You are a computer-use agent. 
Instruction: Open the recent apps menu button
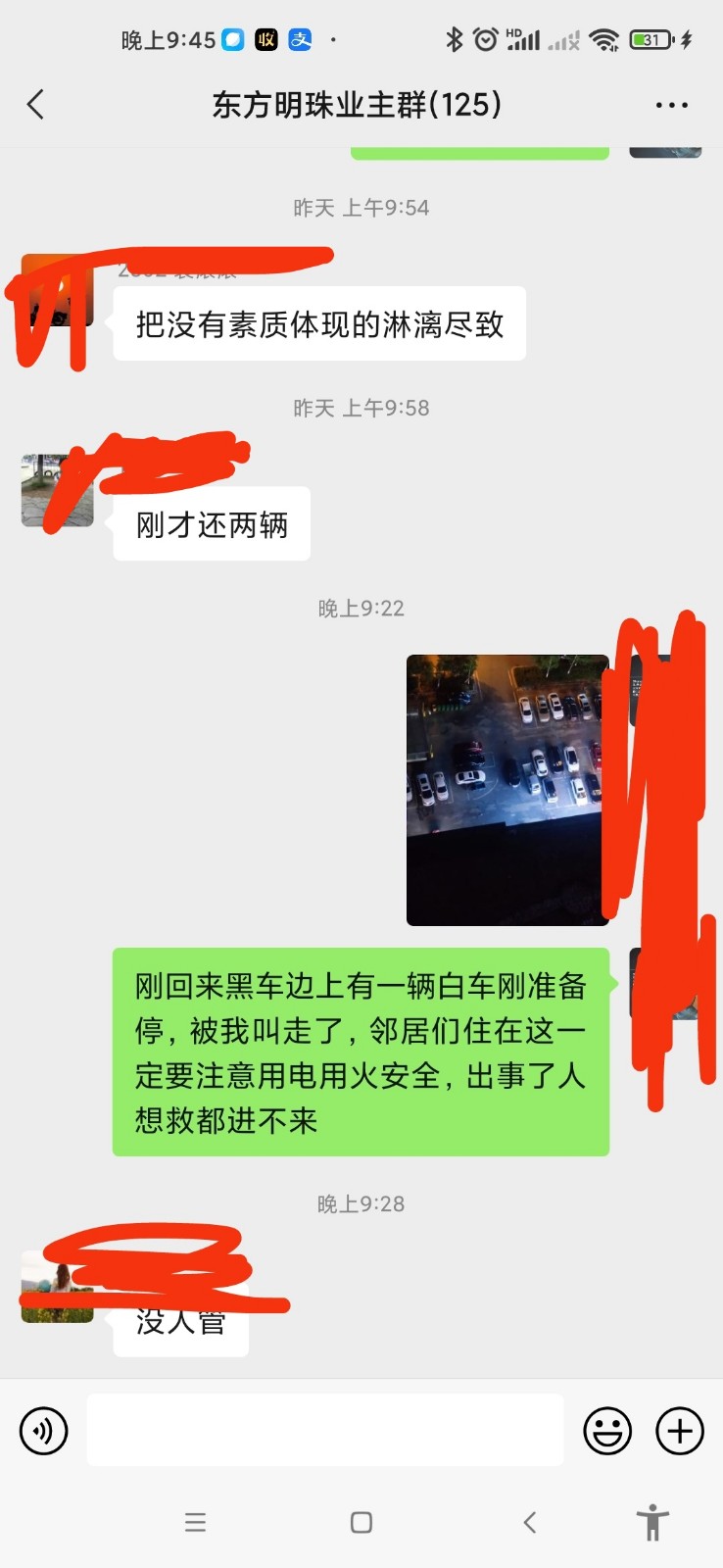pos(195,1522)
